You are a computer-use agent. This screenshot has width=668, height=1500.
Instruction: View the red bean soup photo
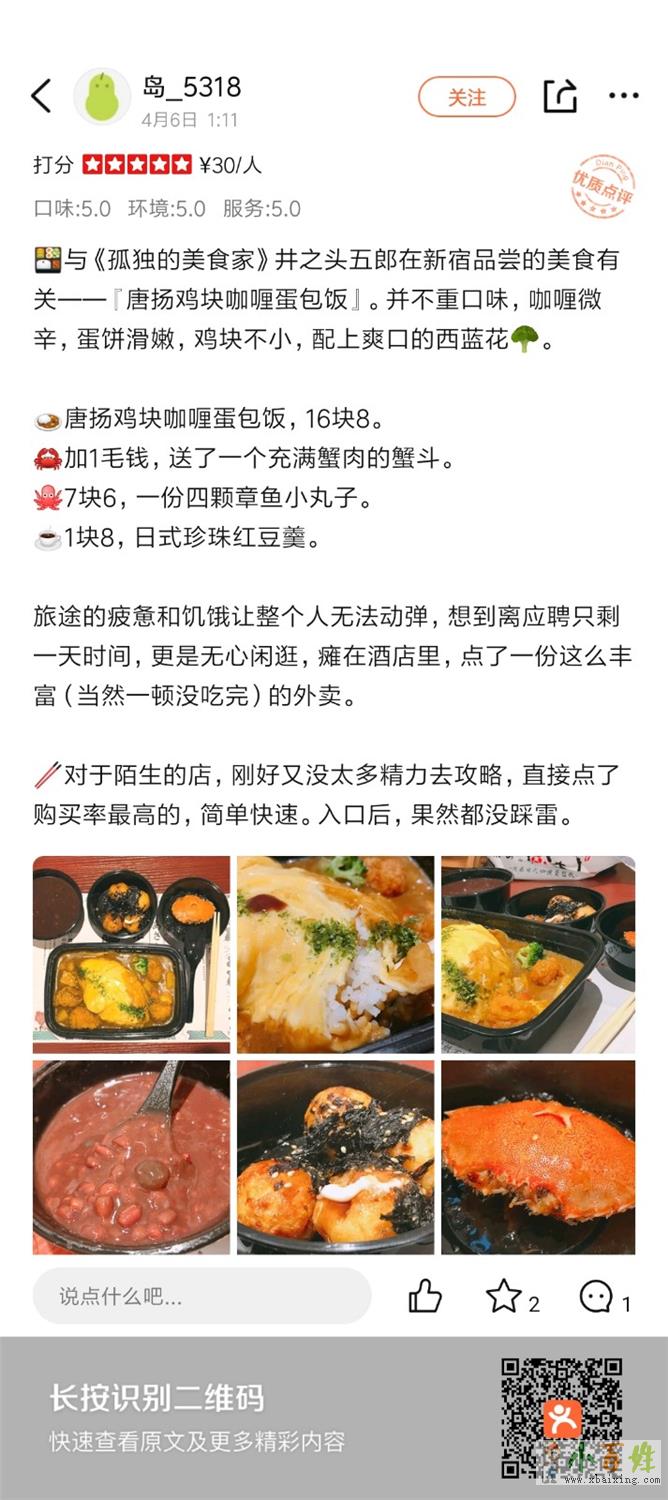click(x=131, y=1157)
